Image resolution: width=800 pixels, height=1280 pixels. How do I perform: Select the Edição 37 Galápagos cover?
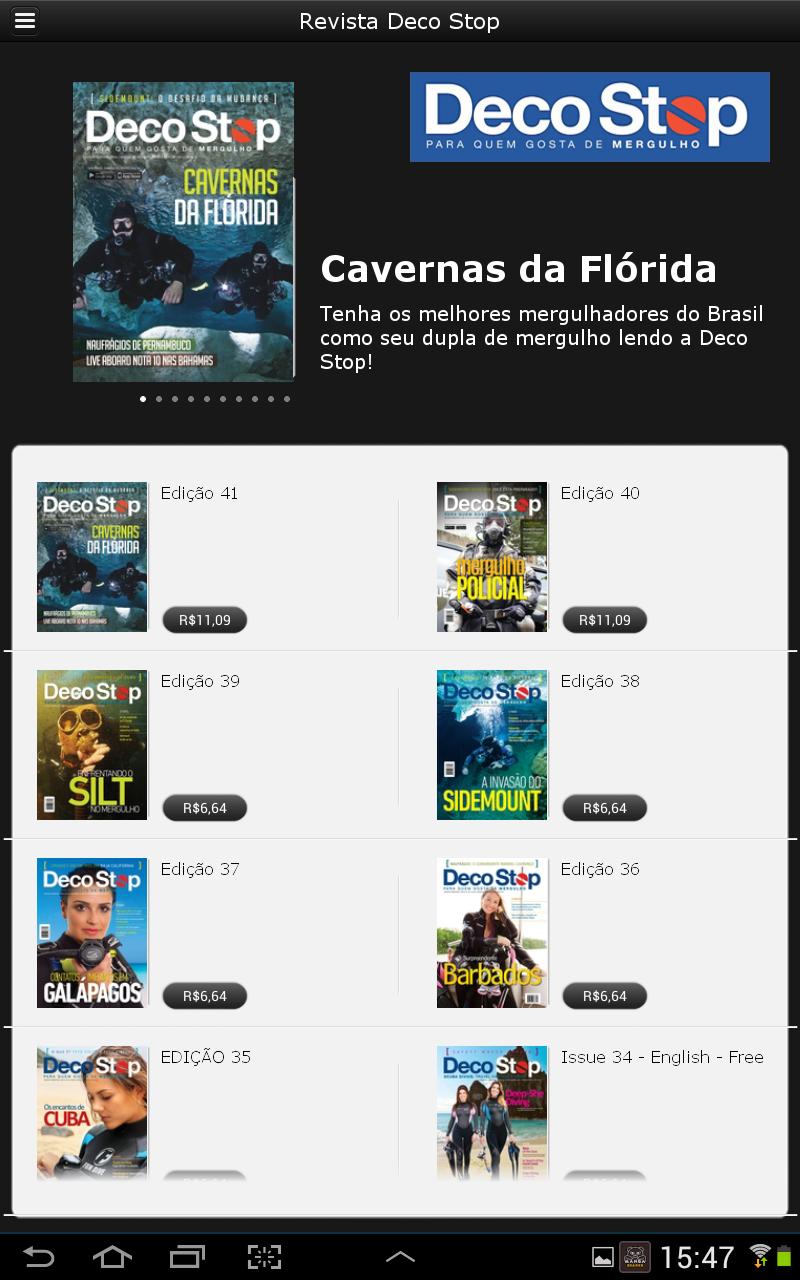point(92,932)
